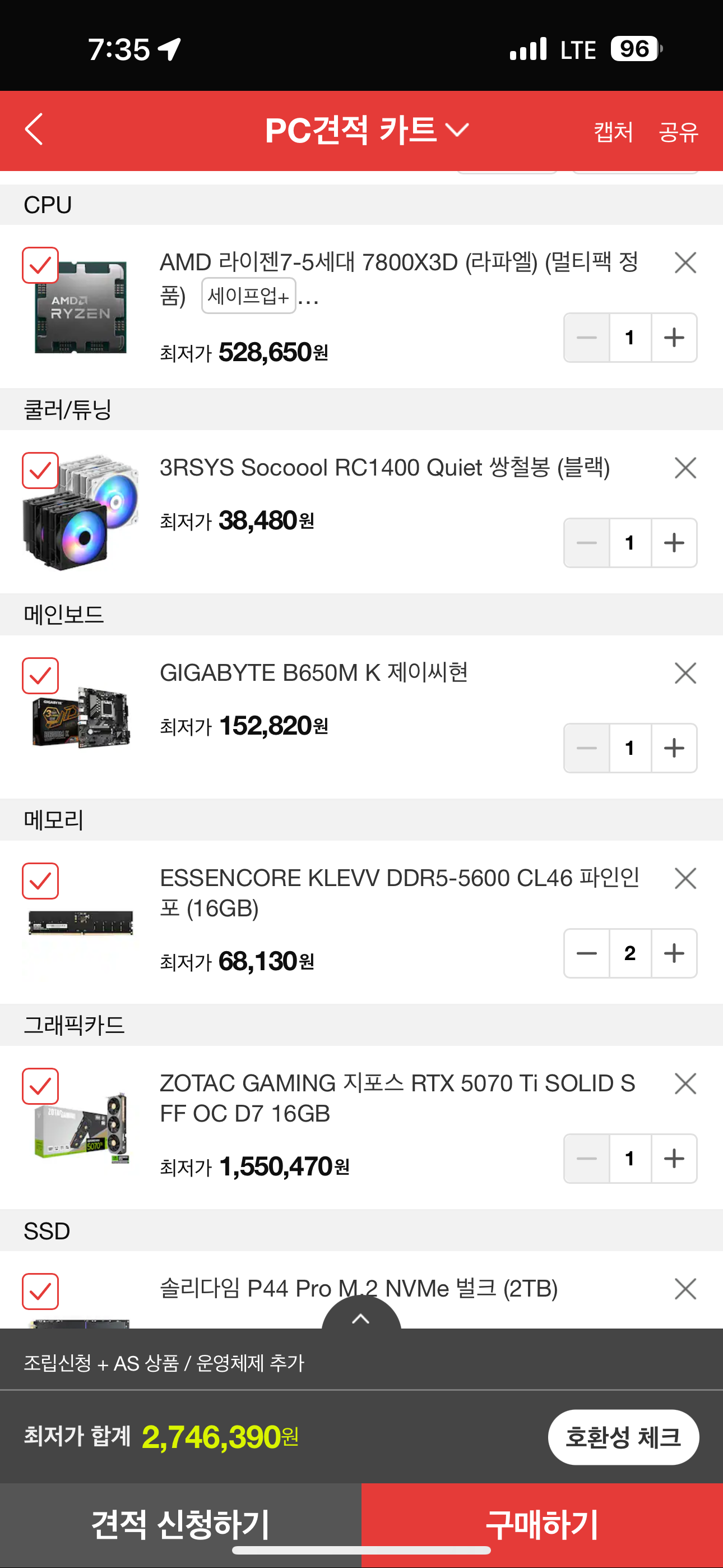Image resolution: width=723 pixels, height=1568 pixels.
Task: Remove the ZOTAC RTX 5070 Ti via the X icon
Action: [685, 1083]
